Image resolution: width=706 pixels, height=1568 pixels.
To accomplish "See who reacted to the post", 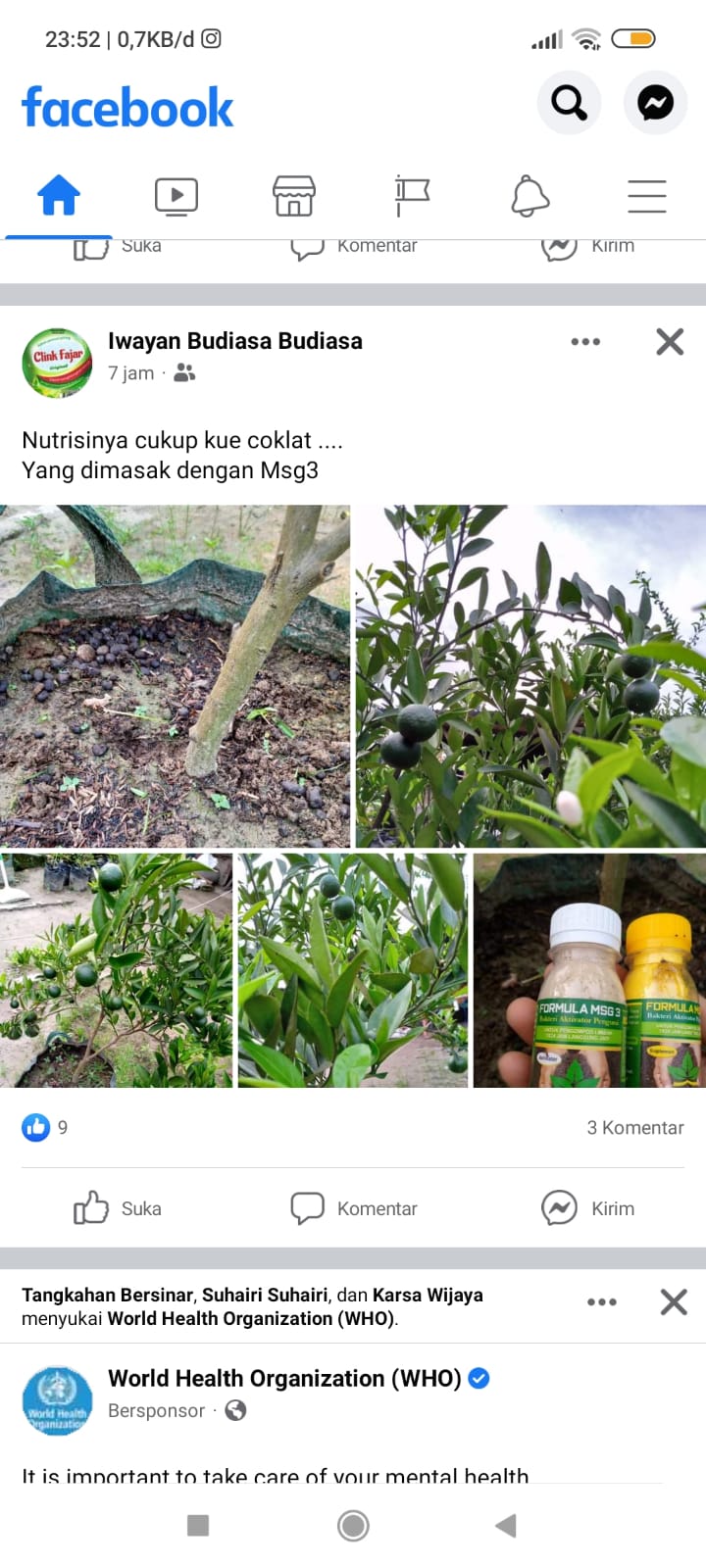I will 45,1128.
